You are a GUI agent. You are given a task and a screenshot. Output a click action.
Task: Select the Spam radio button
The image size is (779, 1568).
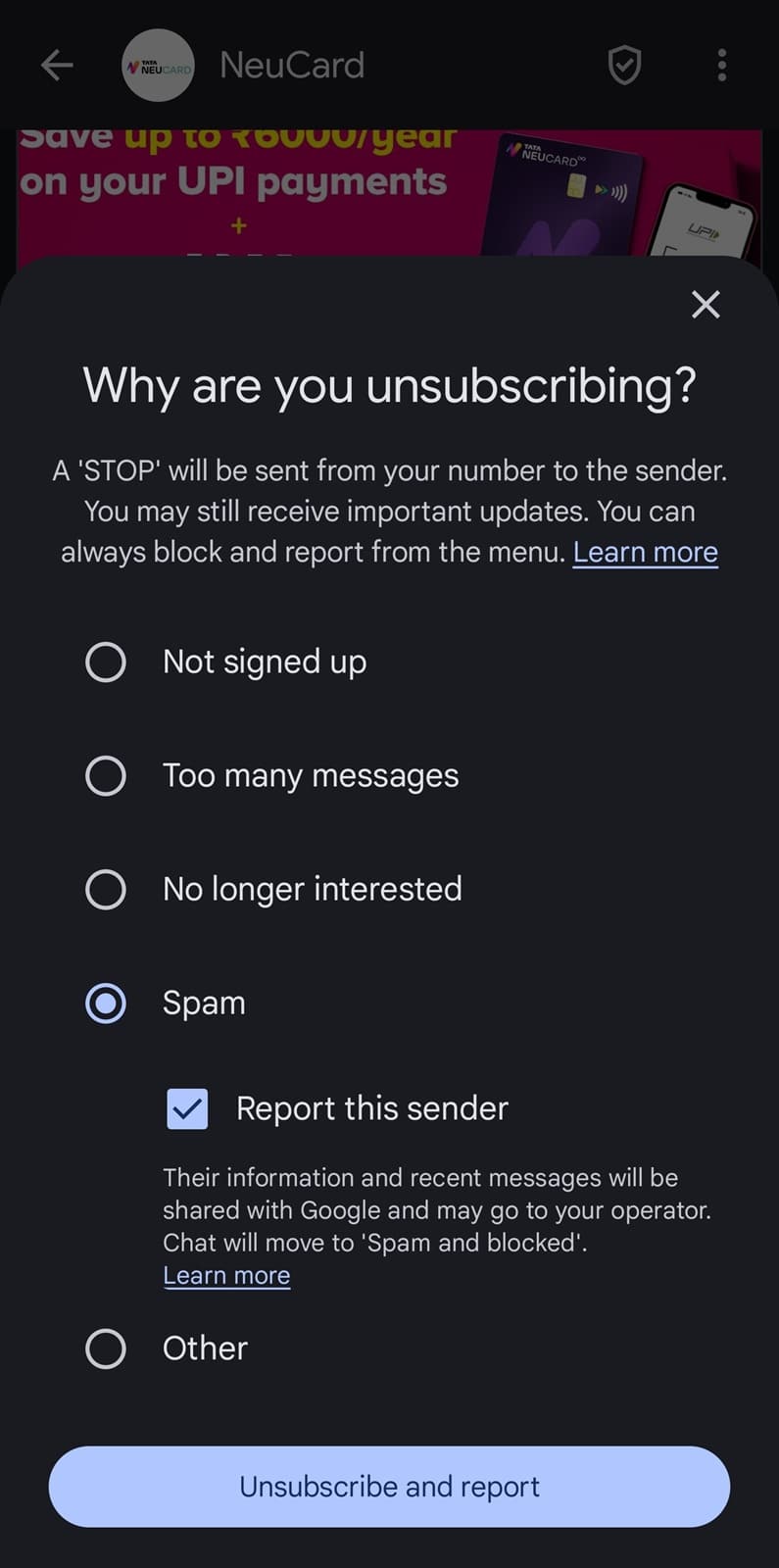point(106,1004)
